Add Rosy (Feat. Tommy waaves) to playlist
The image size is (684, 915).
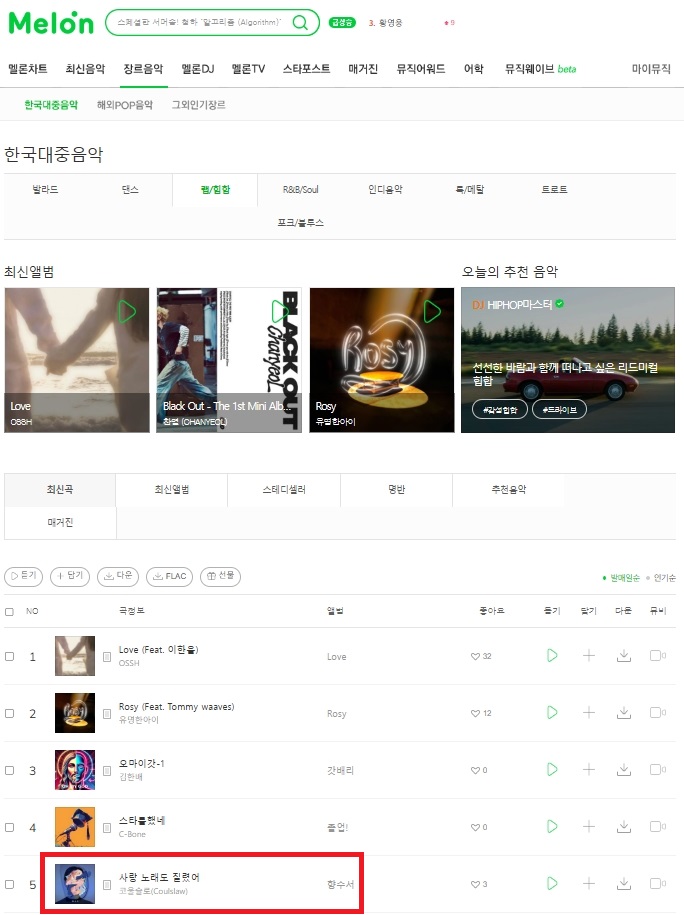pyautogui.click(x=588, y=713)
